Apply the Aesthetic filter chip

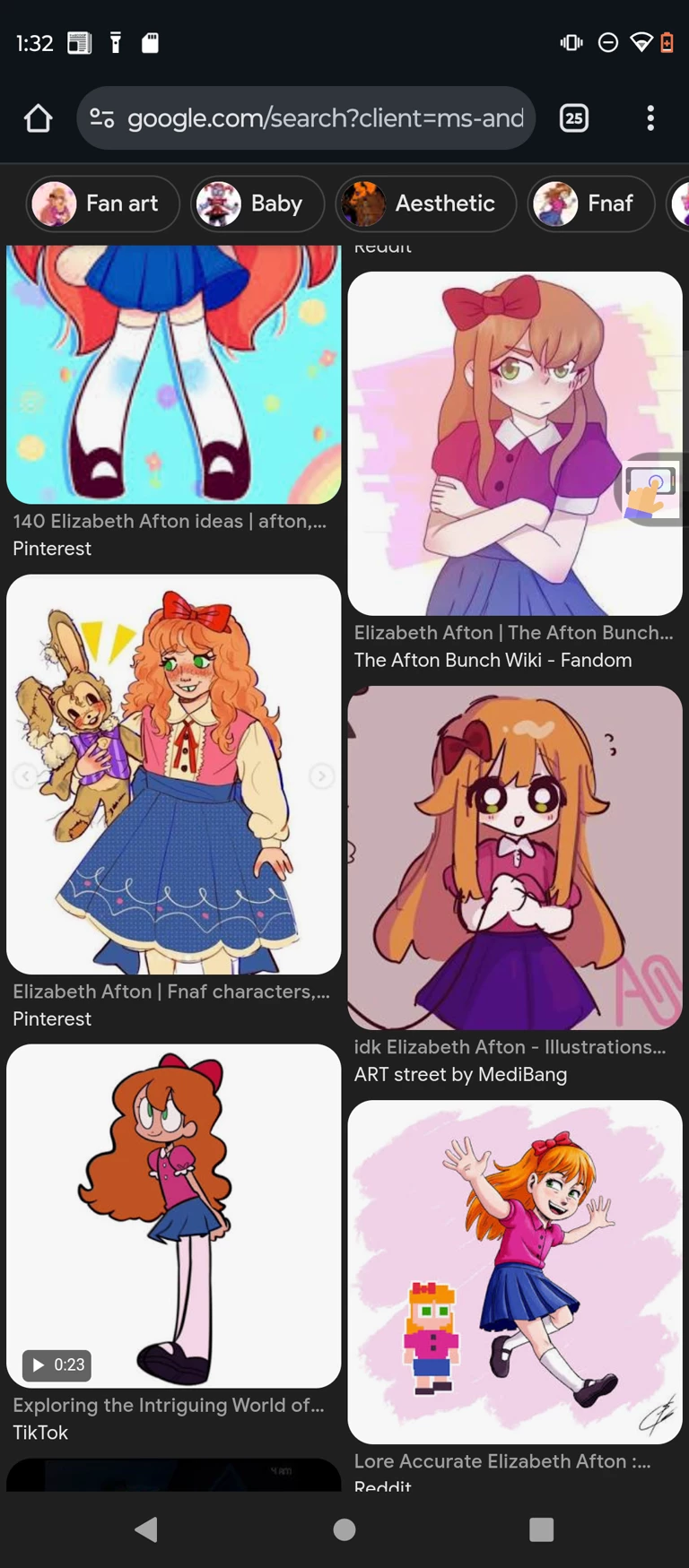point(425,204)
